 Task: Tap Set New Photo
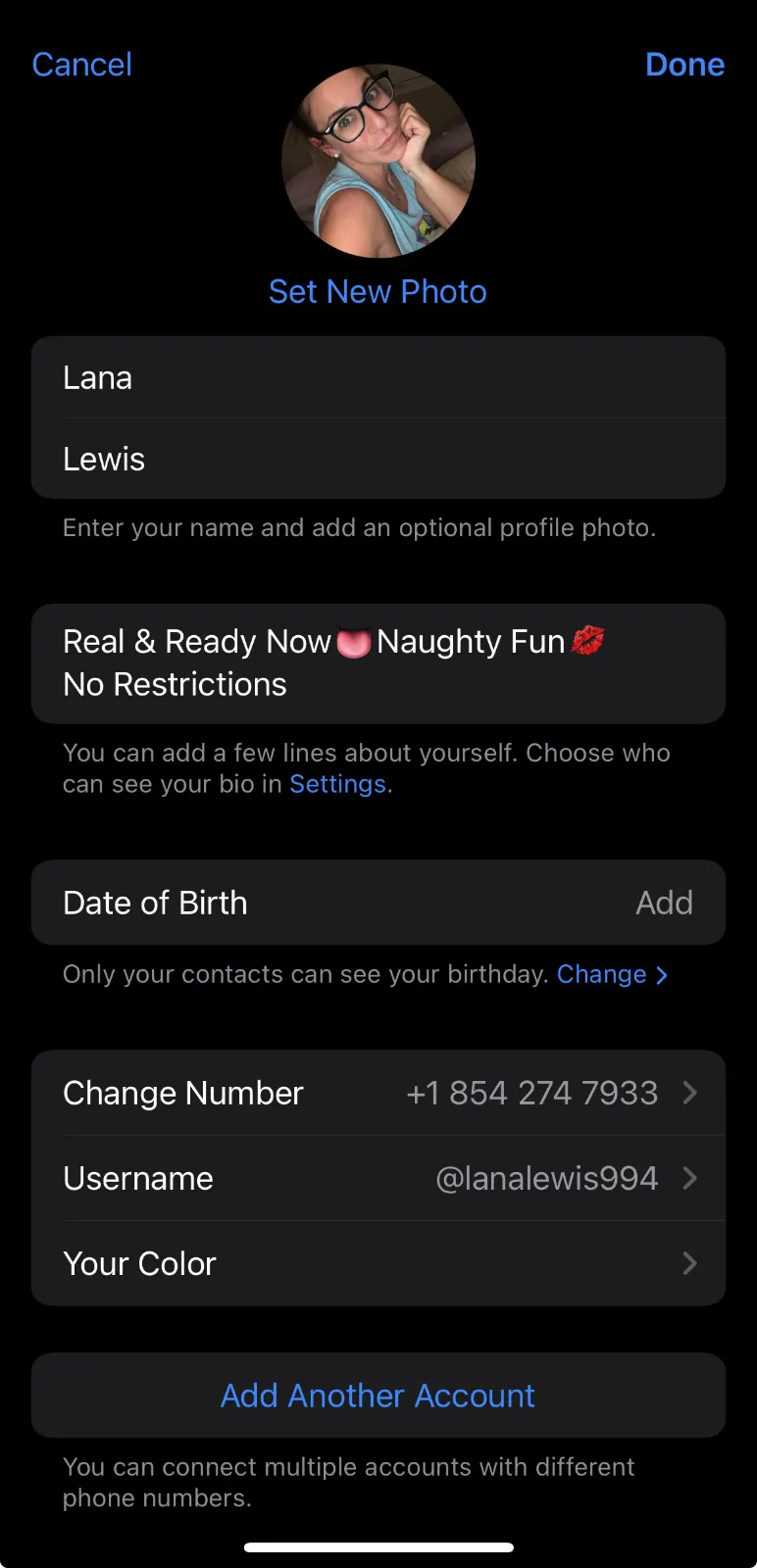[x=378, y=292]
